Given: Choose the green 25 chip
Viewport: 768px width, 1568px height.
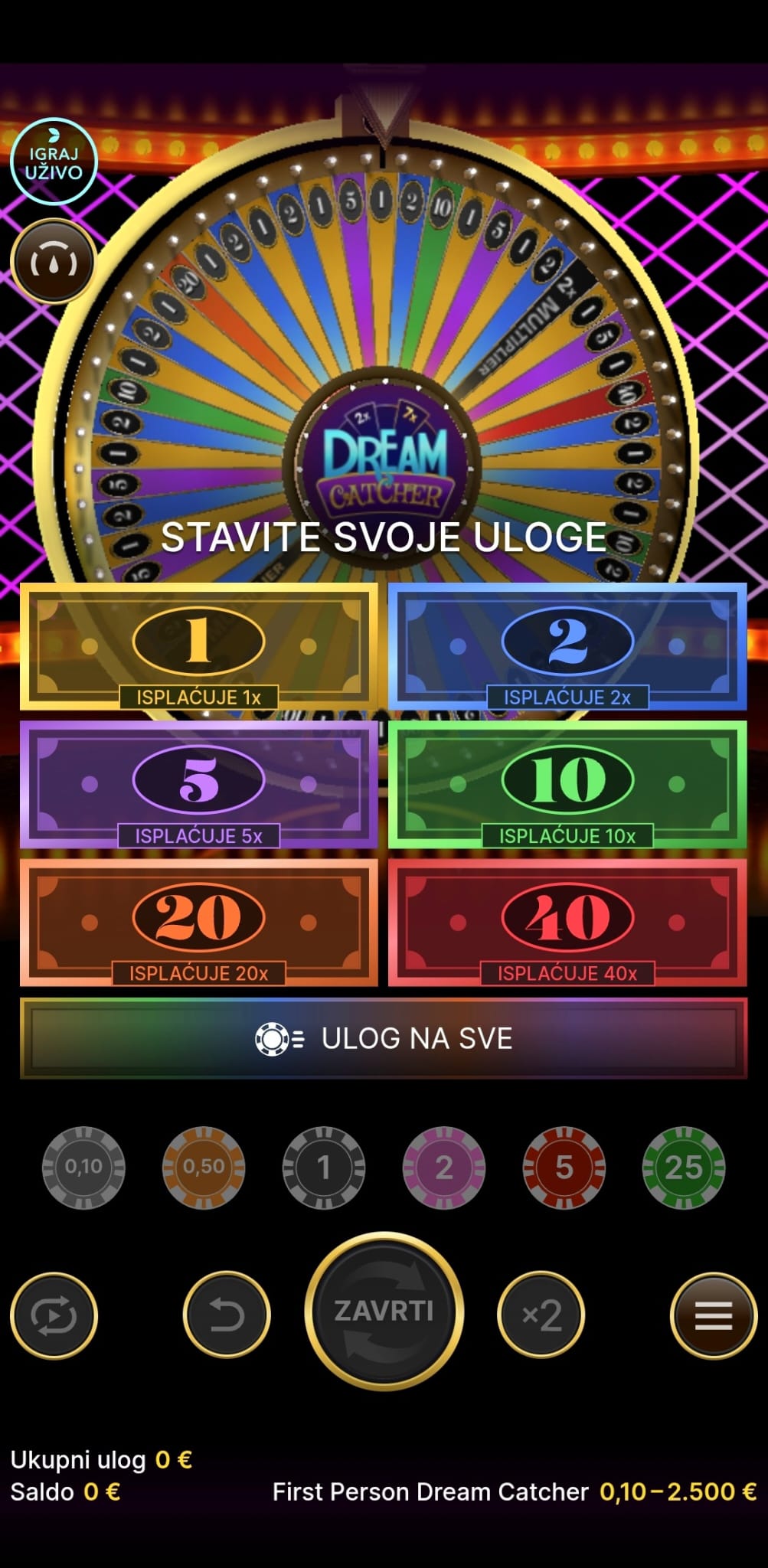Looking at the screenshot, I should pyautogui.click(x=684, y=1167).
